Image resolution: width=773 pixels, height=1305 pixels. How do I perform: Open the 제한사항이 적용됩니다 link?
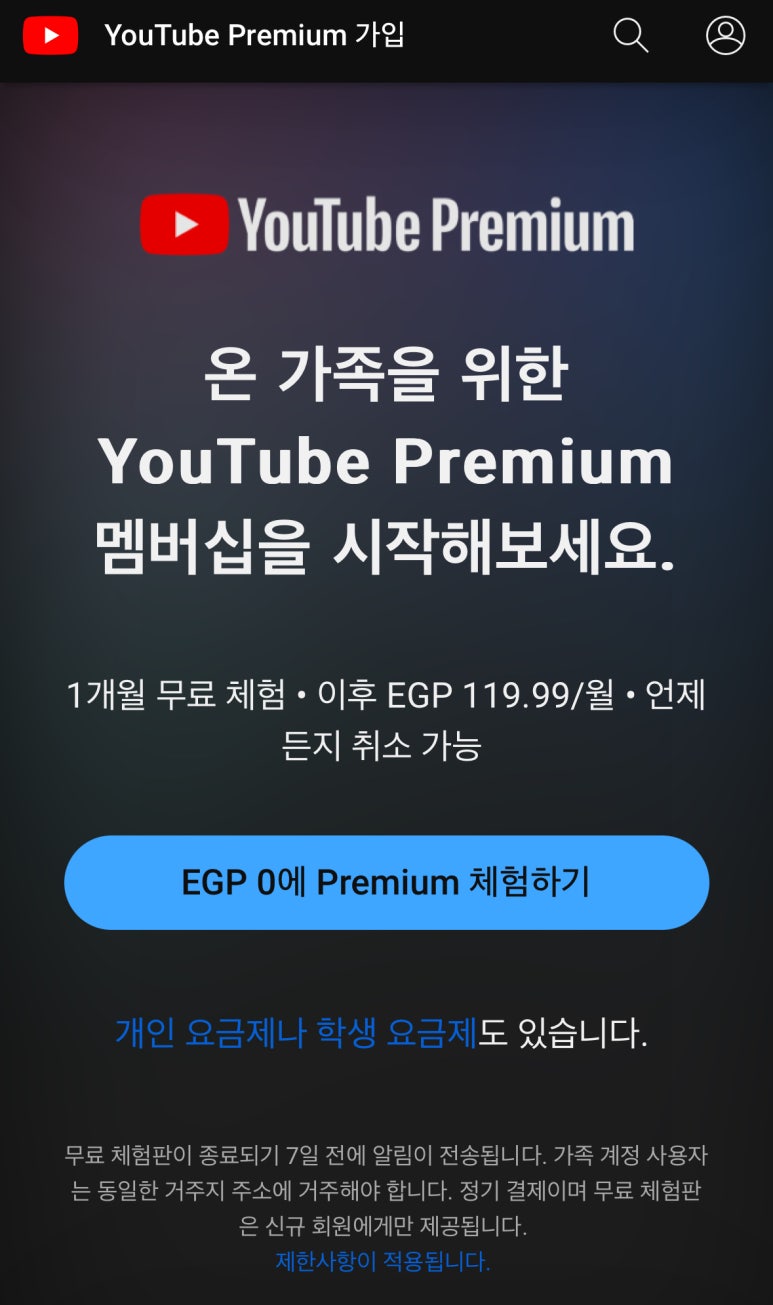click(x=383, y=1261)
